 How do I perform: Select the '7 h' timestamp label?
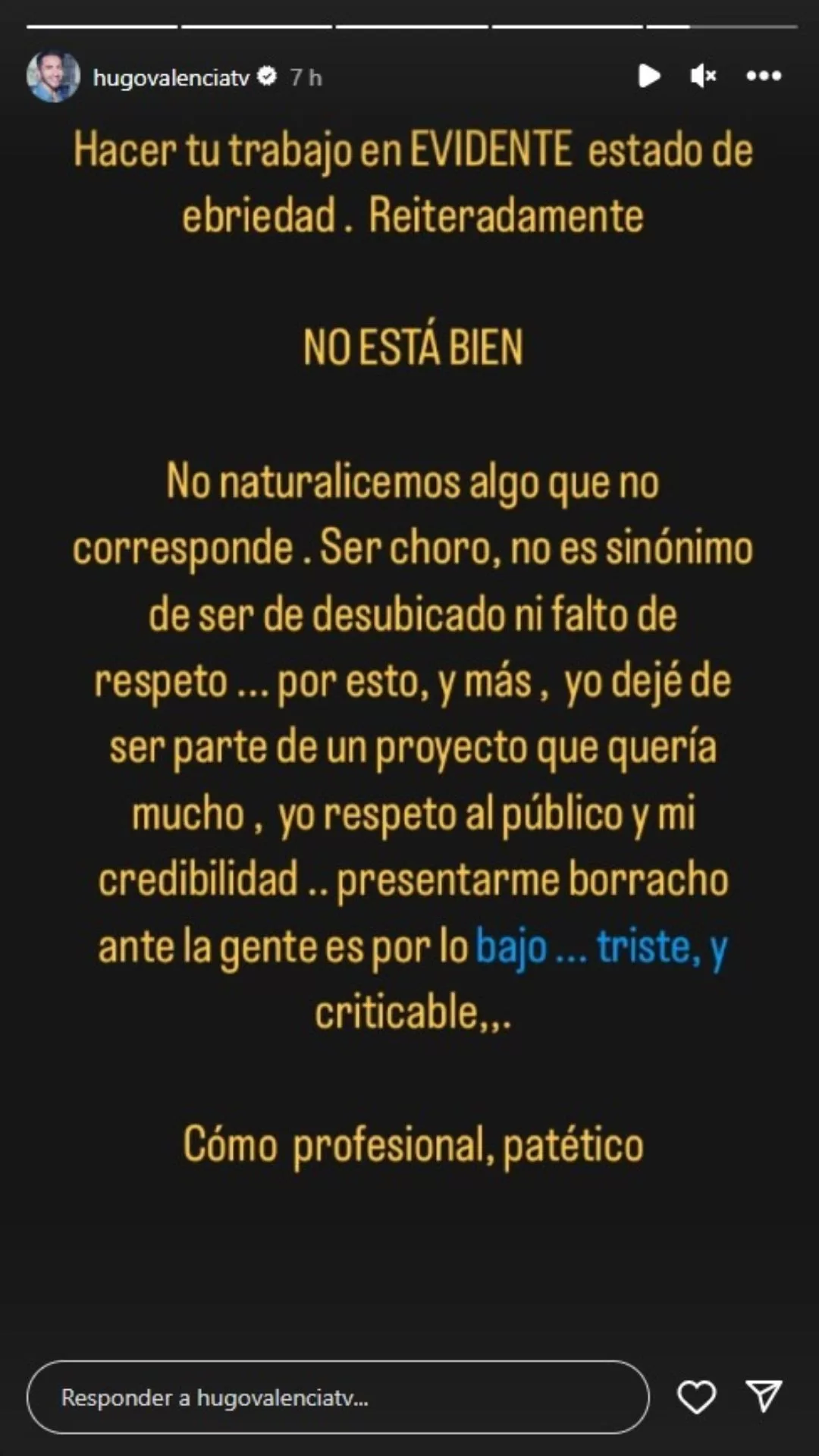[306, 76]
